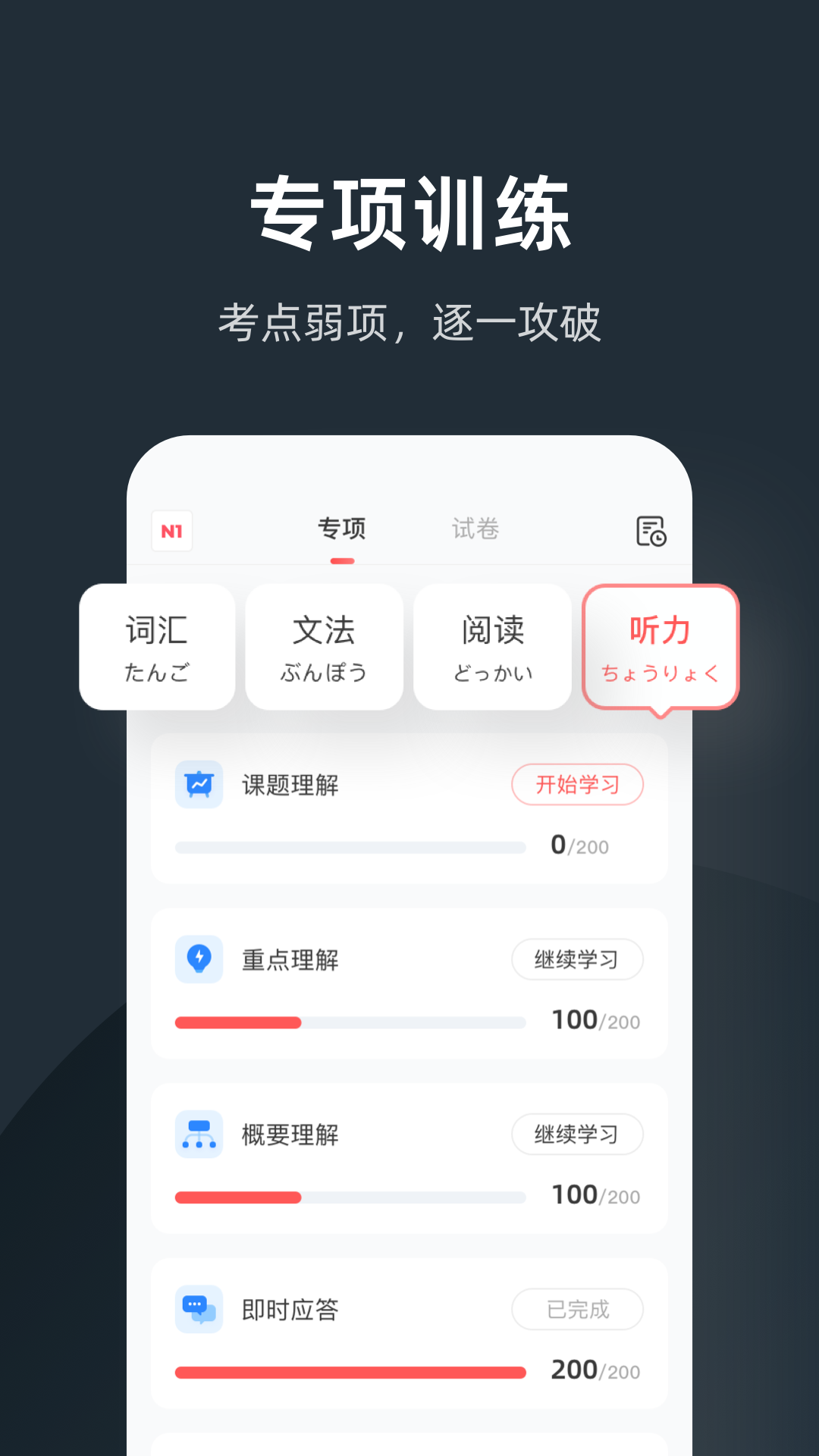Click the 概要理解 flowchart icon
Viewport: 819px width, 1456px height.
[x=199, y=1134]
